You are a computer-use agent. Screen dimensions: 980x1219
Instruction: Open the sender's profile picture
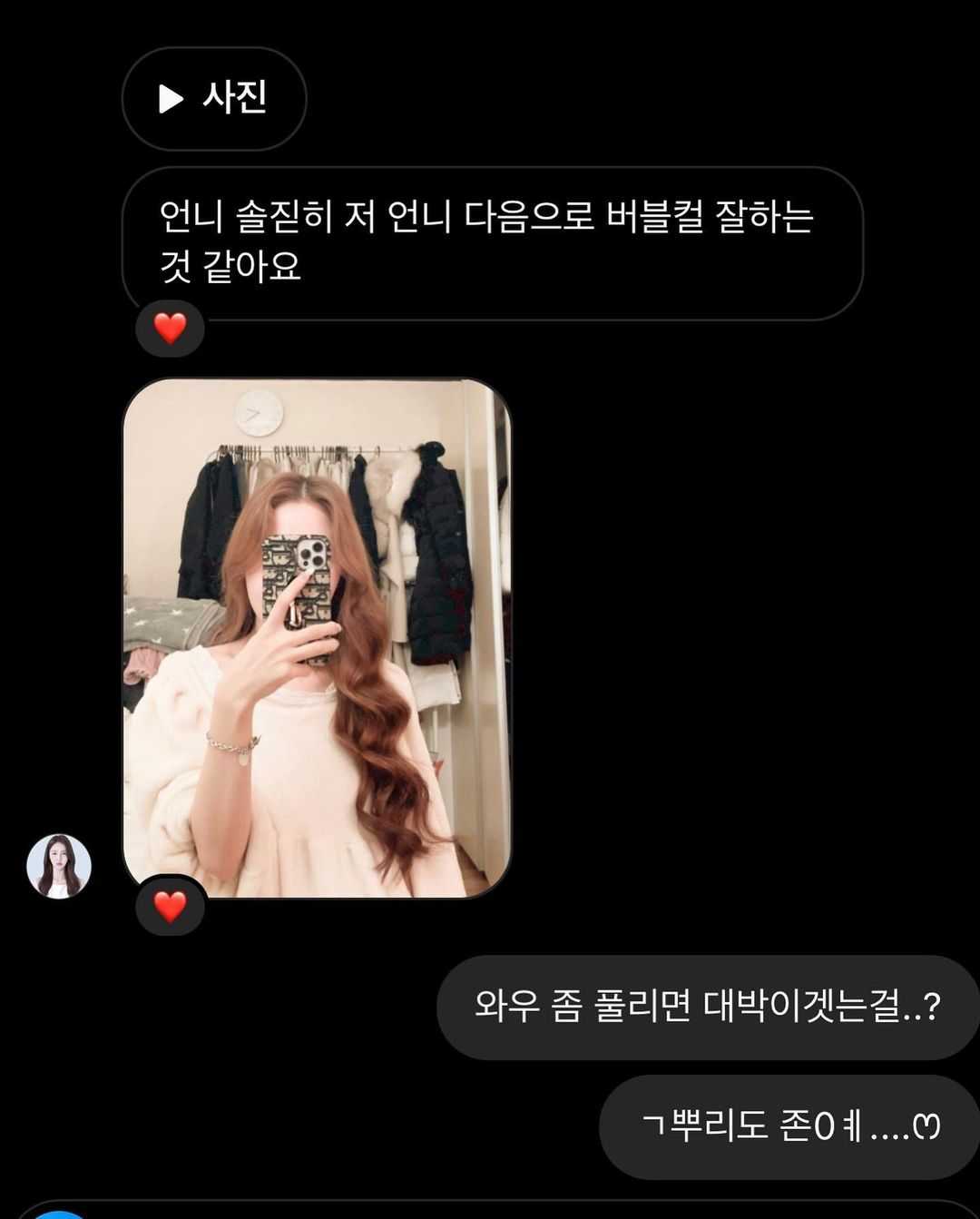tap(59, 866)
